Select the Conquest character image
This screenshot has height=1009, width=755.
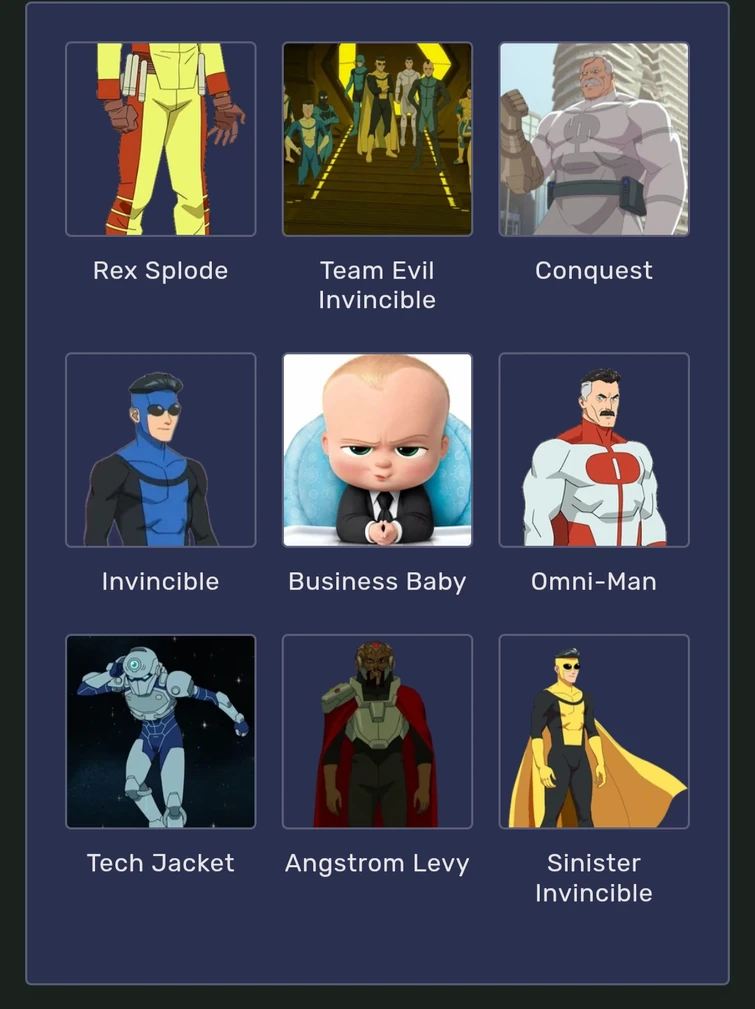tap(593, 138)
